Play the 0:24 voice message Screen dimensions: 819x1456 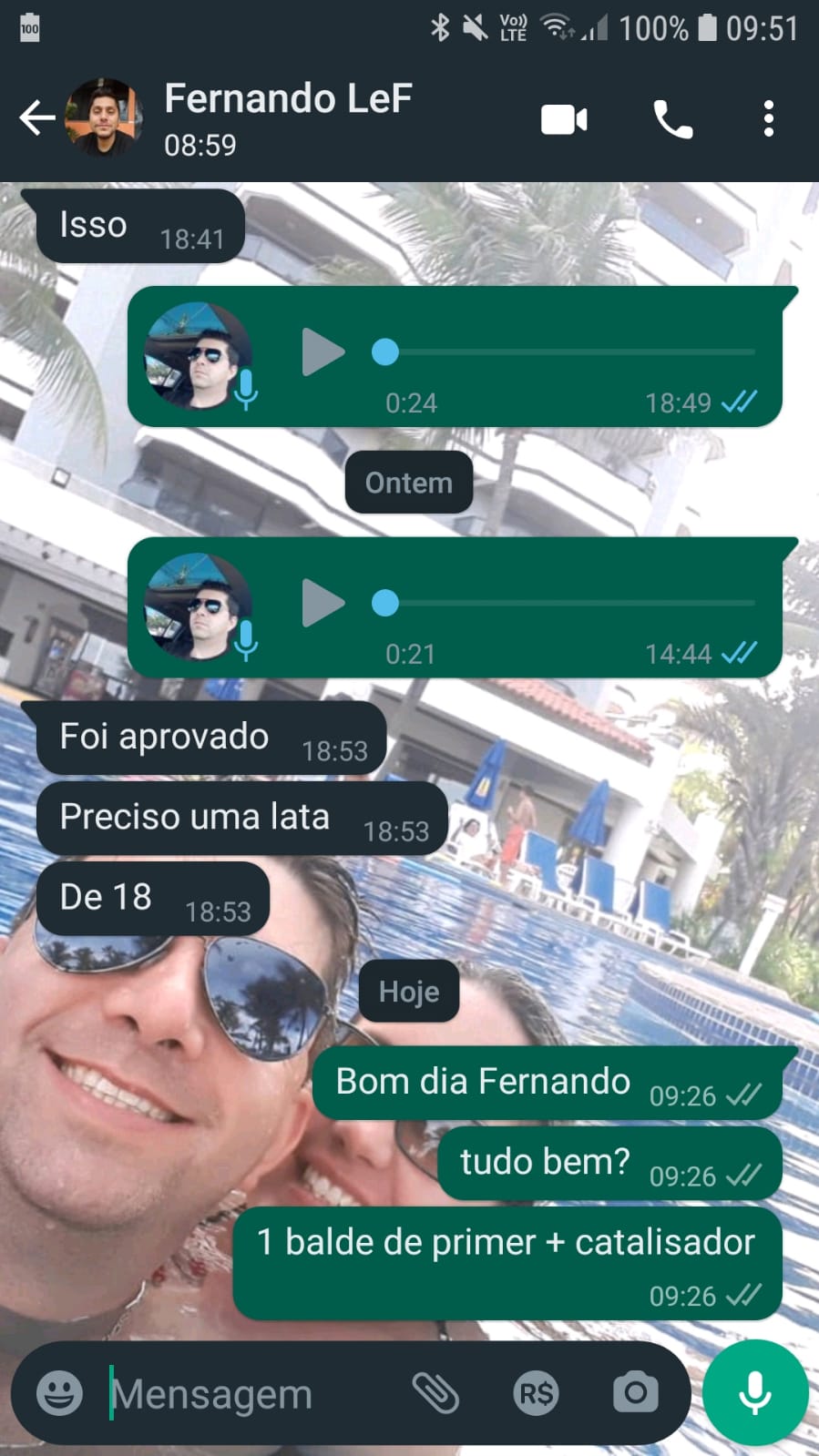322,352
